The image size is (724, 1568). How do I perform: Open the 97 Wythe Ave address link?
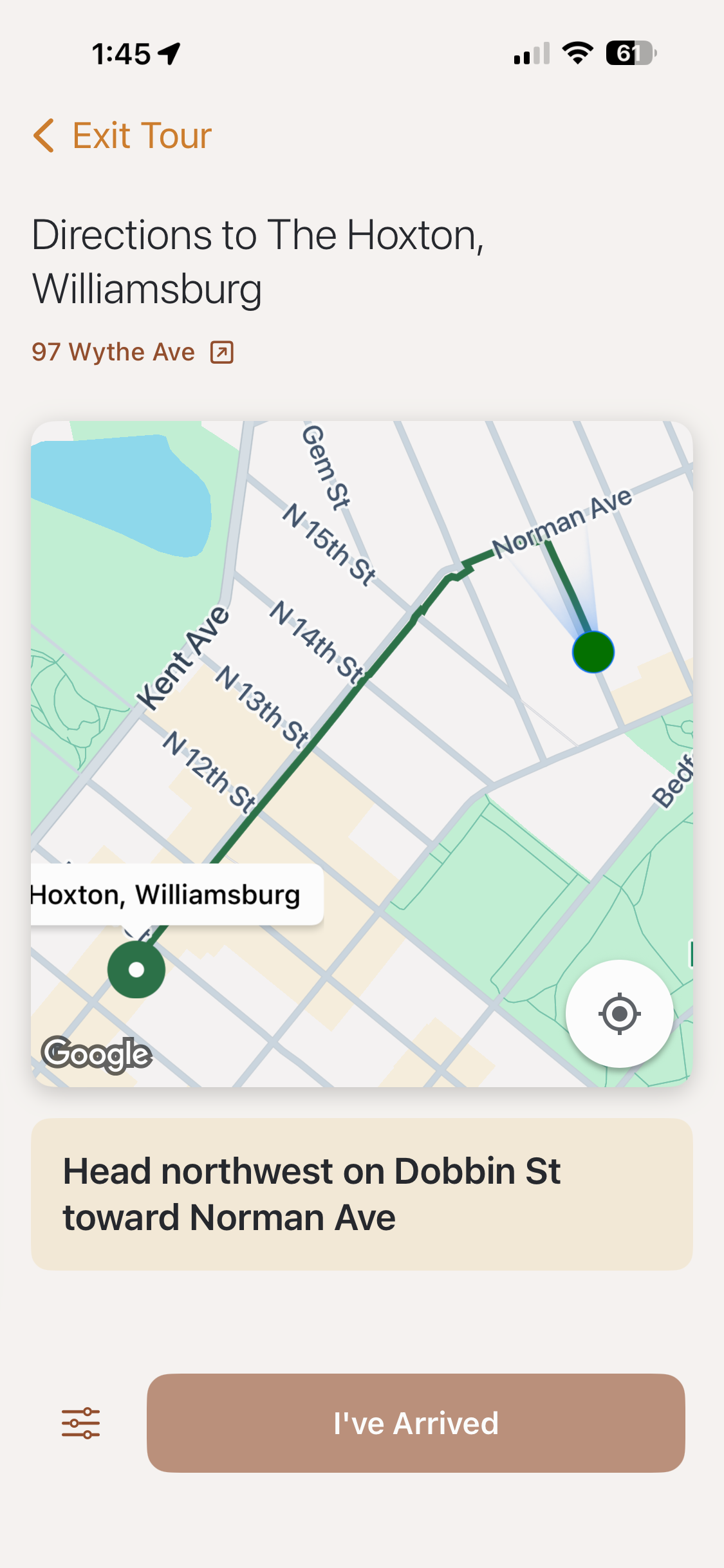click(x=113, y=351)
